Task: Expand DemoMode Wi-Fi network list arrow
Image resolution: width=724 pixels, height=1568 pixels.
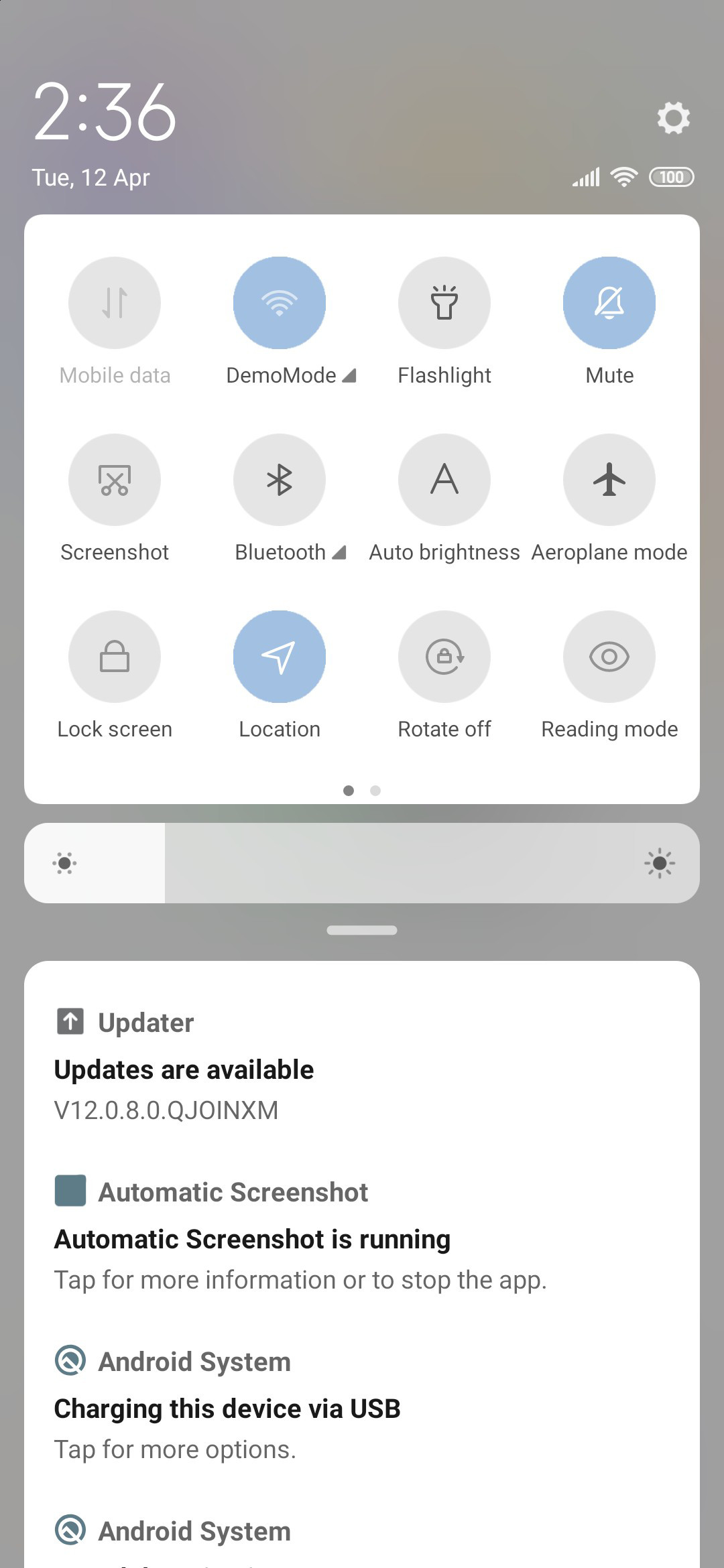Action: (349, 375)
